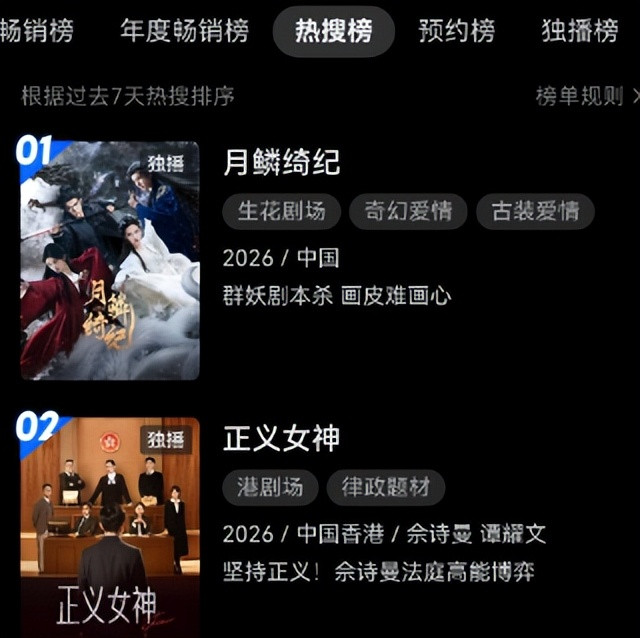
Task: Select the 热搜榜 tab
Action: click(x=333, y=31)
